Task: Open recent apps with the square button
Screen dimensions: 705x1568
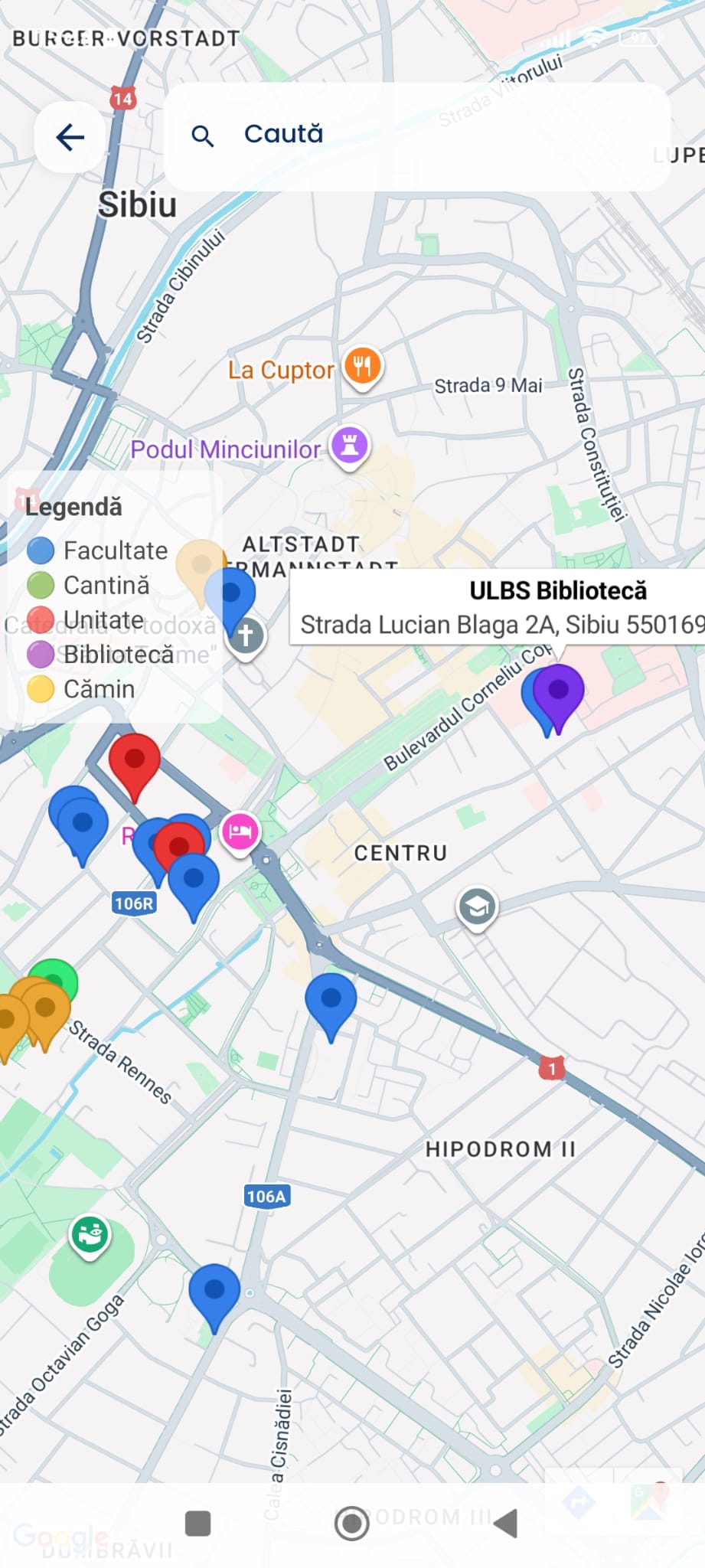Action: pos(198,1523)
